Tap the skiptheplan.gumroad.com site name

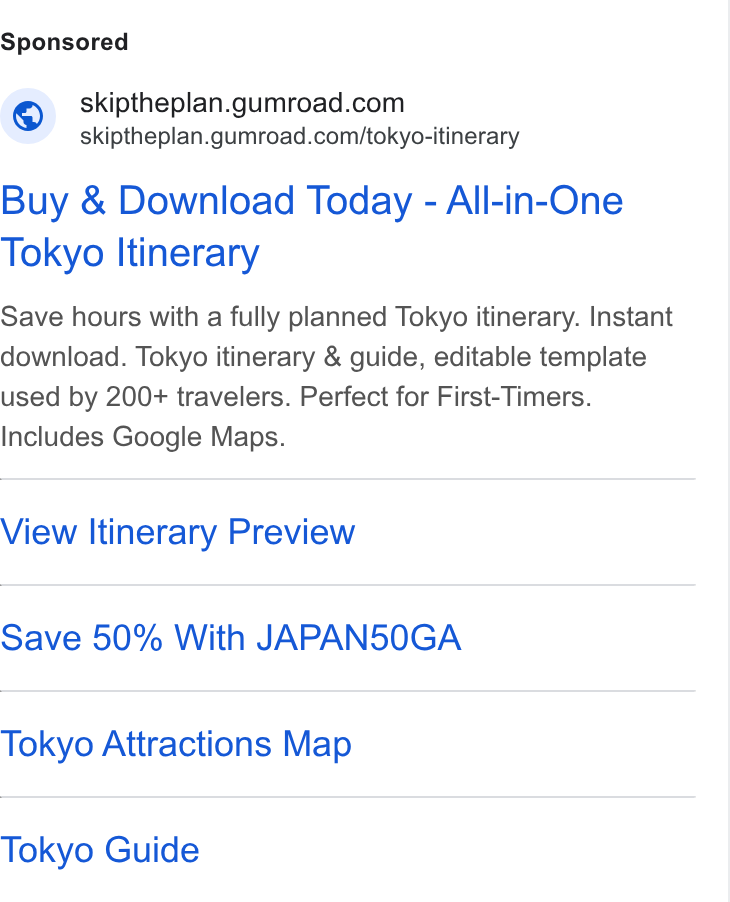[x=242, y=104]
